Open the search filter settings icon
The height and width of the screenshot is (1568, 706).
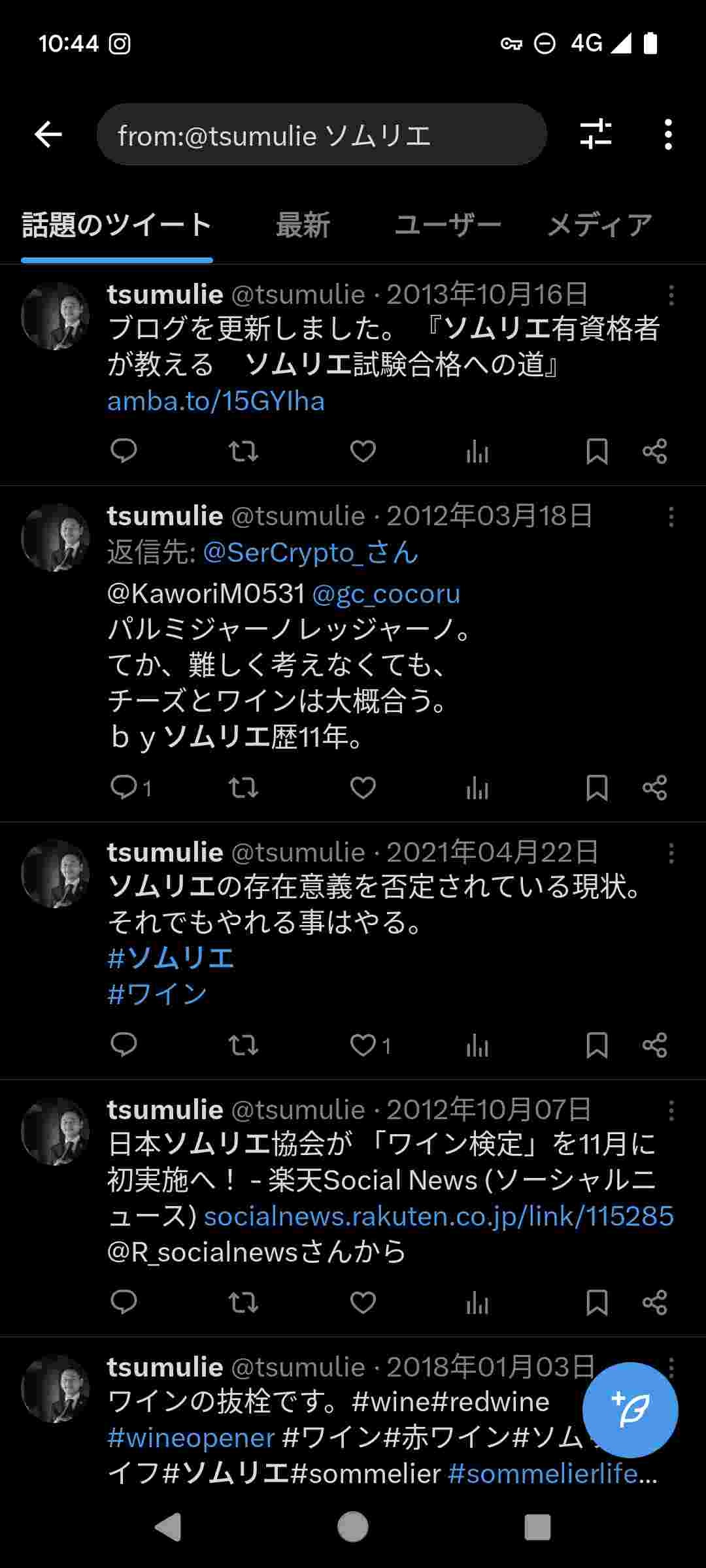pos(596,135)
